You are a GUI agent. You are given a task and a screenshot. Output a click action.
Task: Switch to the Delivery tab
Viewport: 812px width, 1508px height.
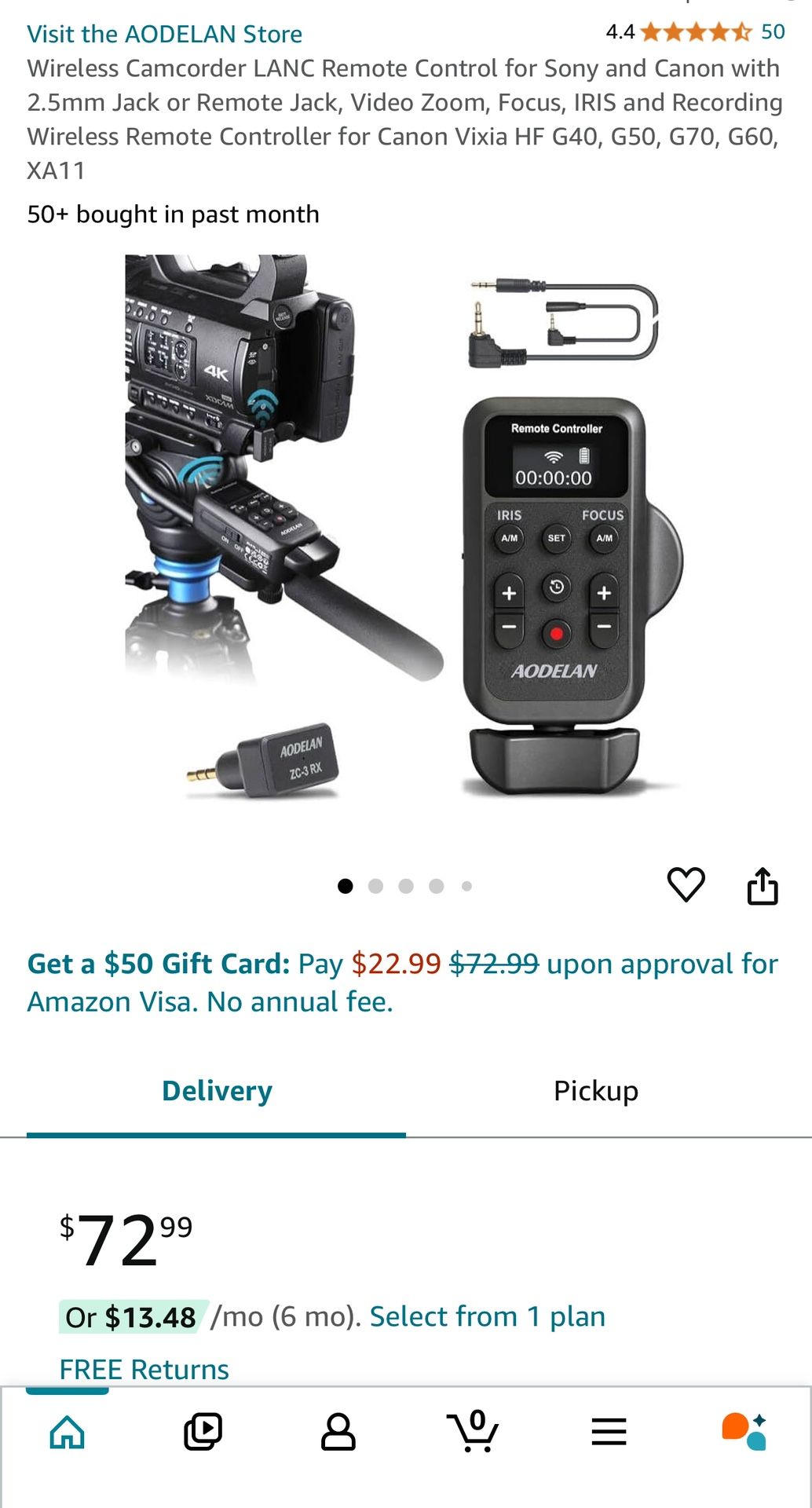(x=214, y=1090)
